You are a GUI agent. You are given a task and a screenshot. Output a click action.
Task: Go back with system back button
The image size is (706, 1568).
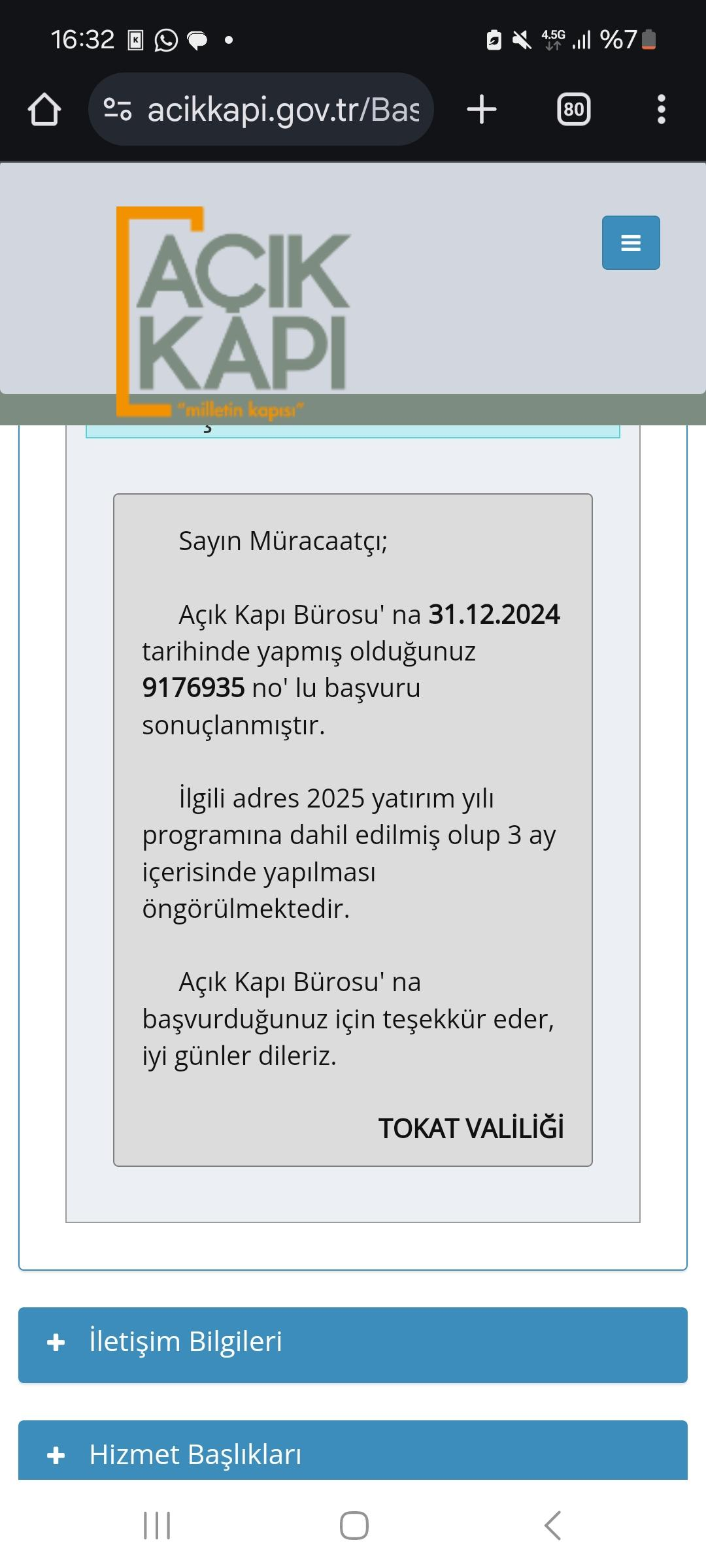coord(552,1526)
